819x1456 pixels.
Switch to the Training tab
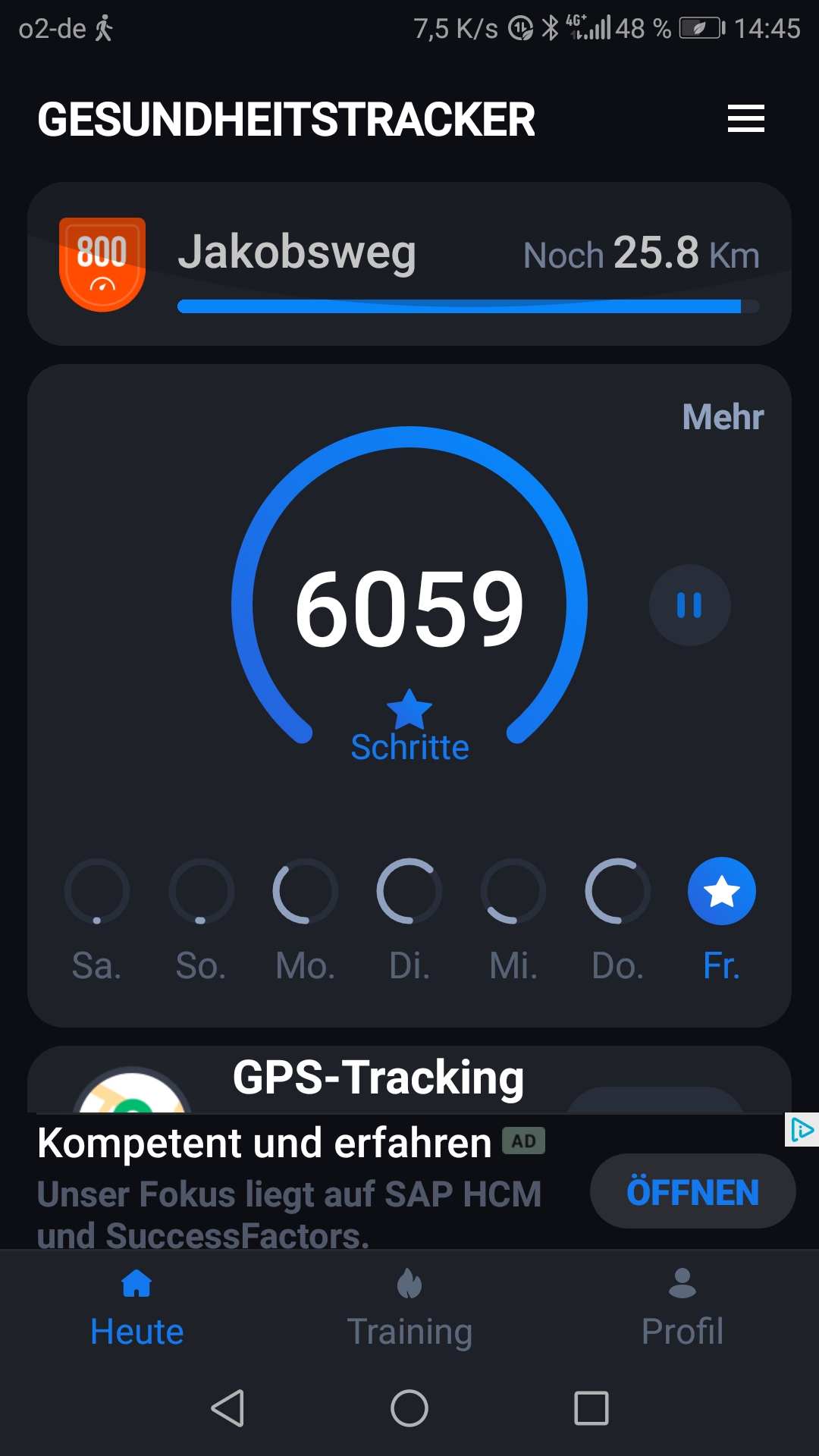(x=409, y=1308)
